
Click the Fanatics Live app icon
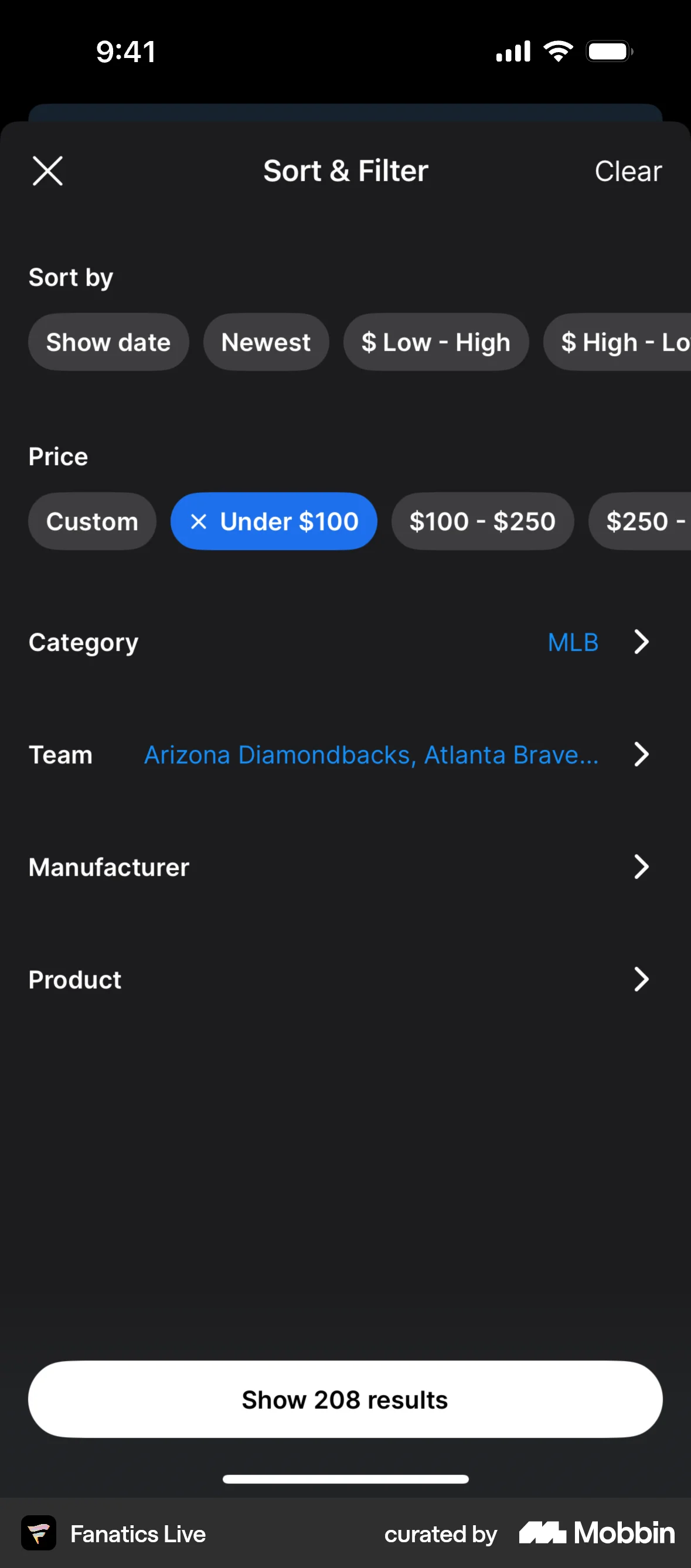tap(39, 1534)
